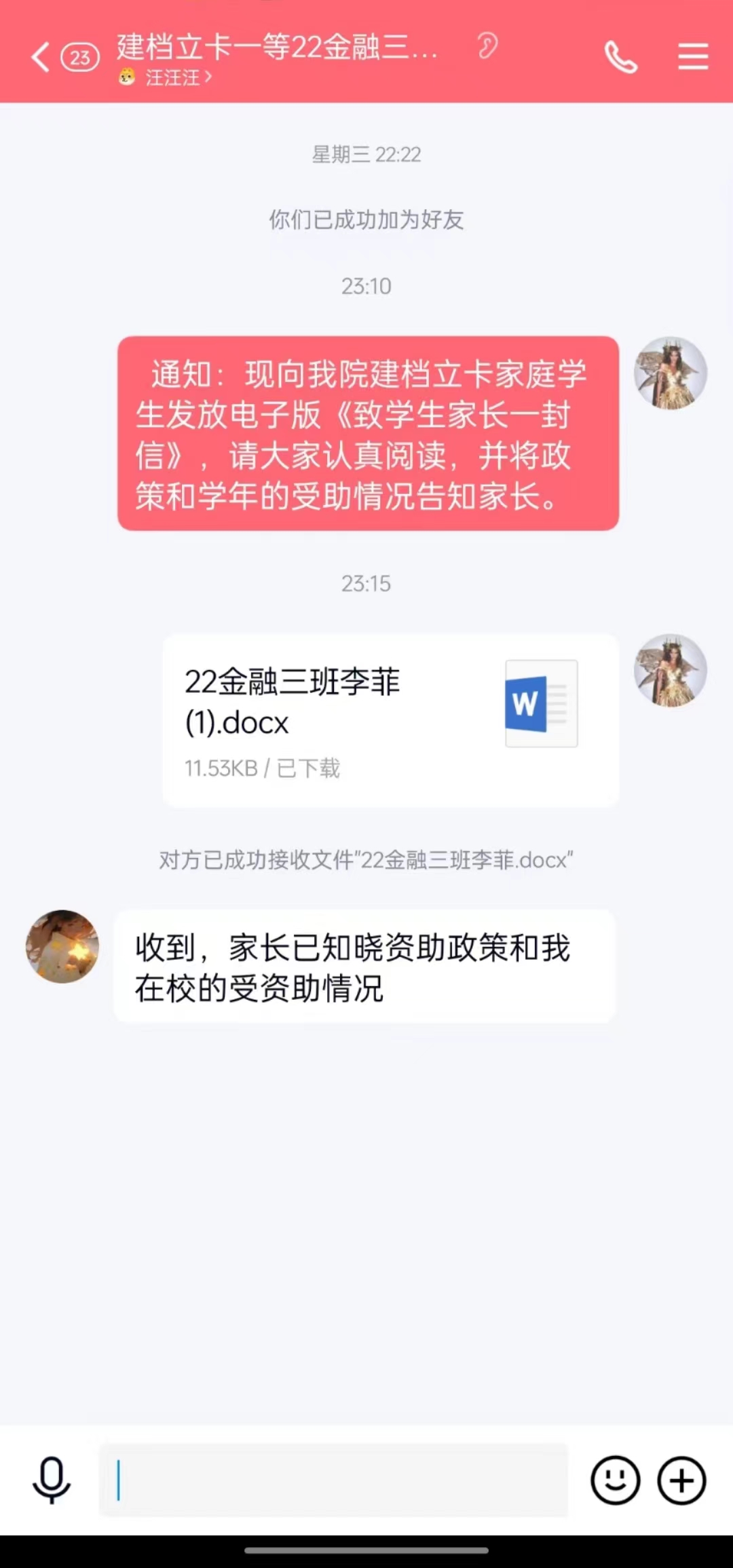This screenshot has height=1568, width=733.
Task: Open the 22金融三班李菲(1).docx file
Action: coord(390,720)
